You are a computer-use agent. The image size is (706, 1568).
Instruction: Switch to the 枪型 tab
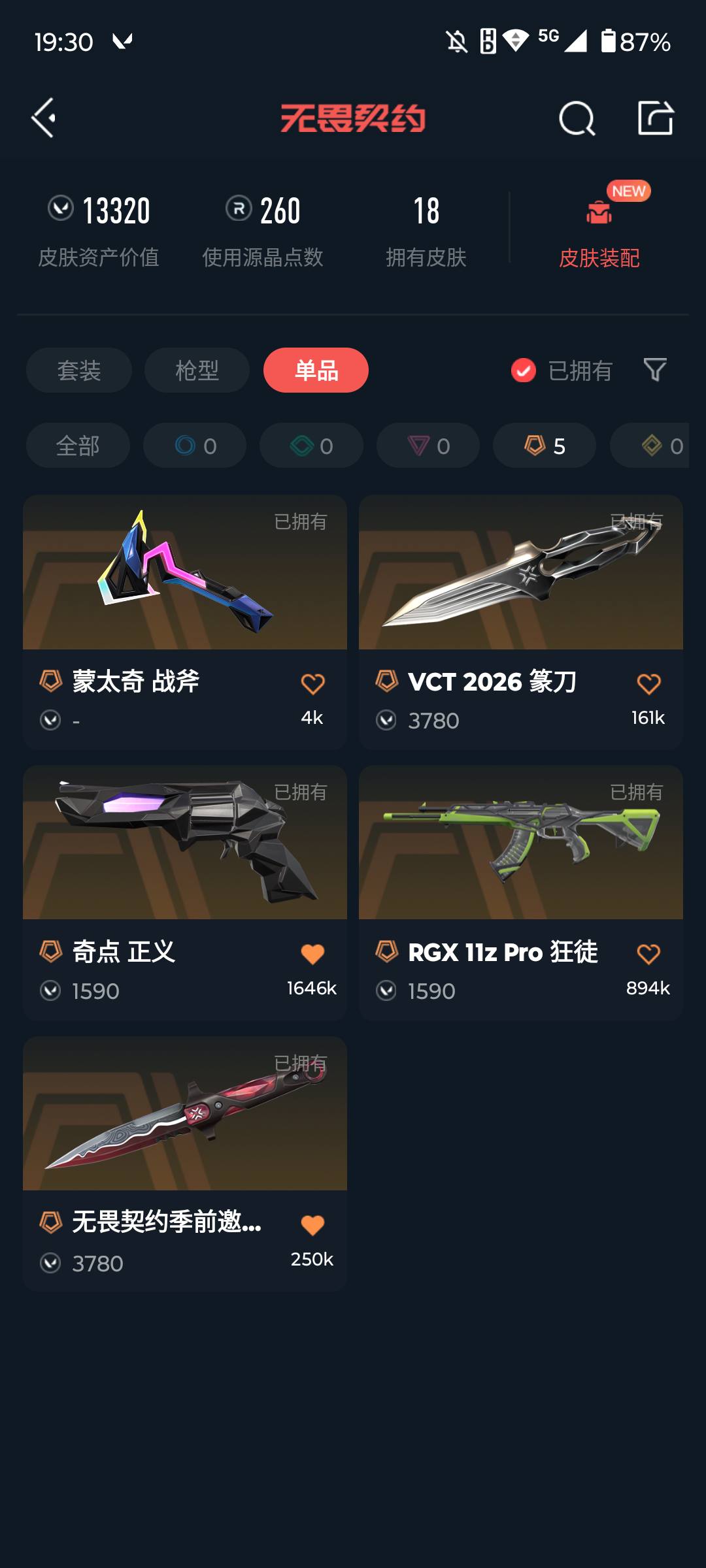(197, 370)
